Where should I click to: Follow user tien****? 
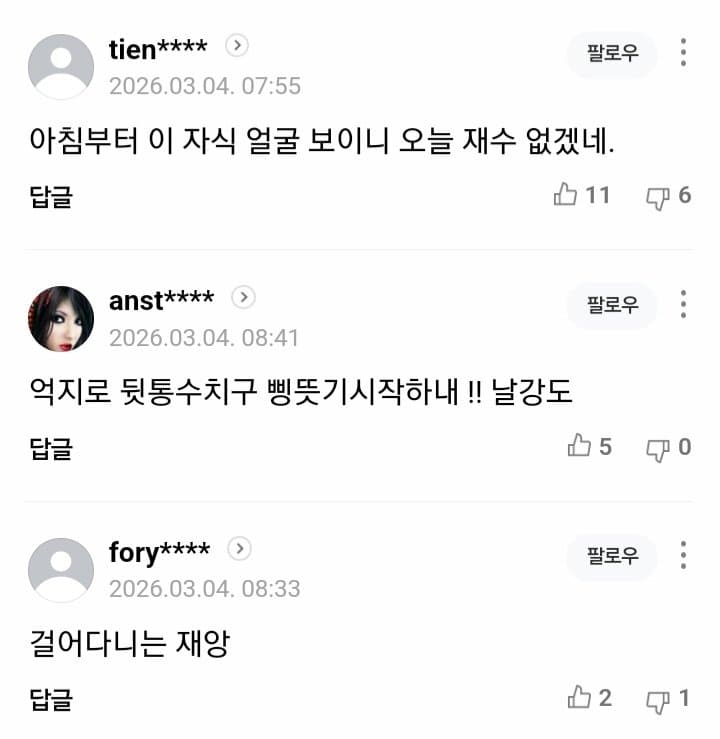pos(612,54)
